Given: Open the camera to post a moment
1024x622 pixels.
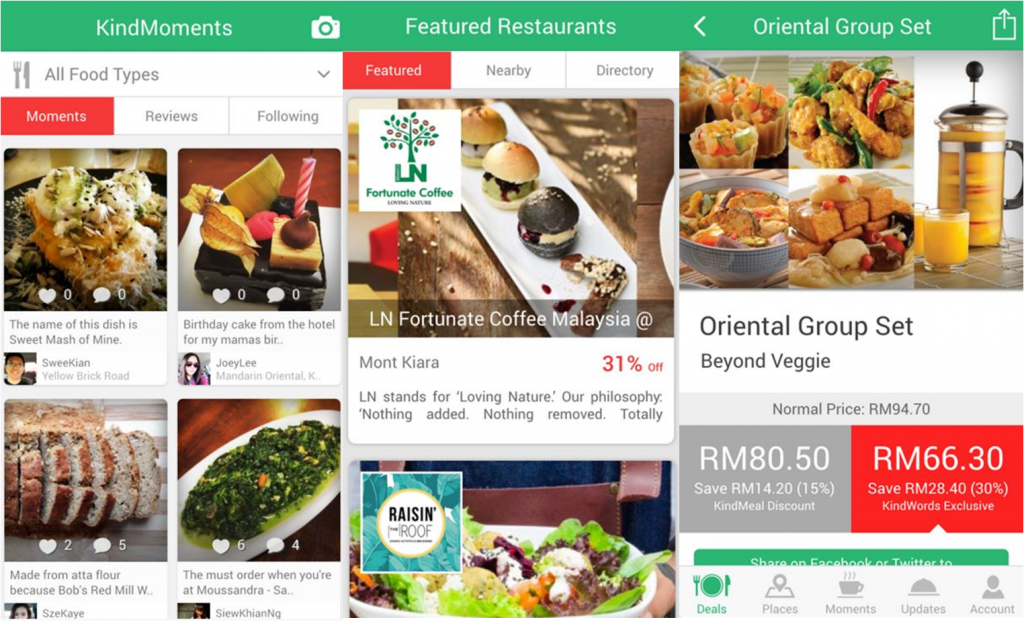Looking at the screenshot, I should (325, 27).
